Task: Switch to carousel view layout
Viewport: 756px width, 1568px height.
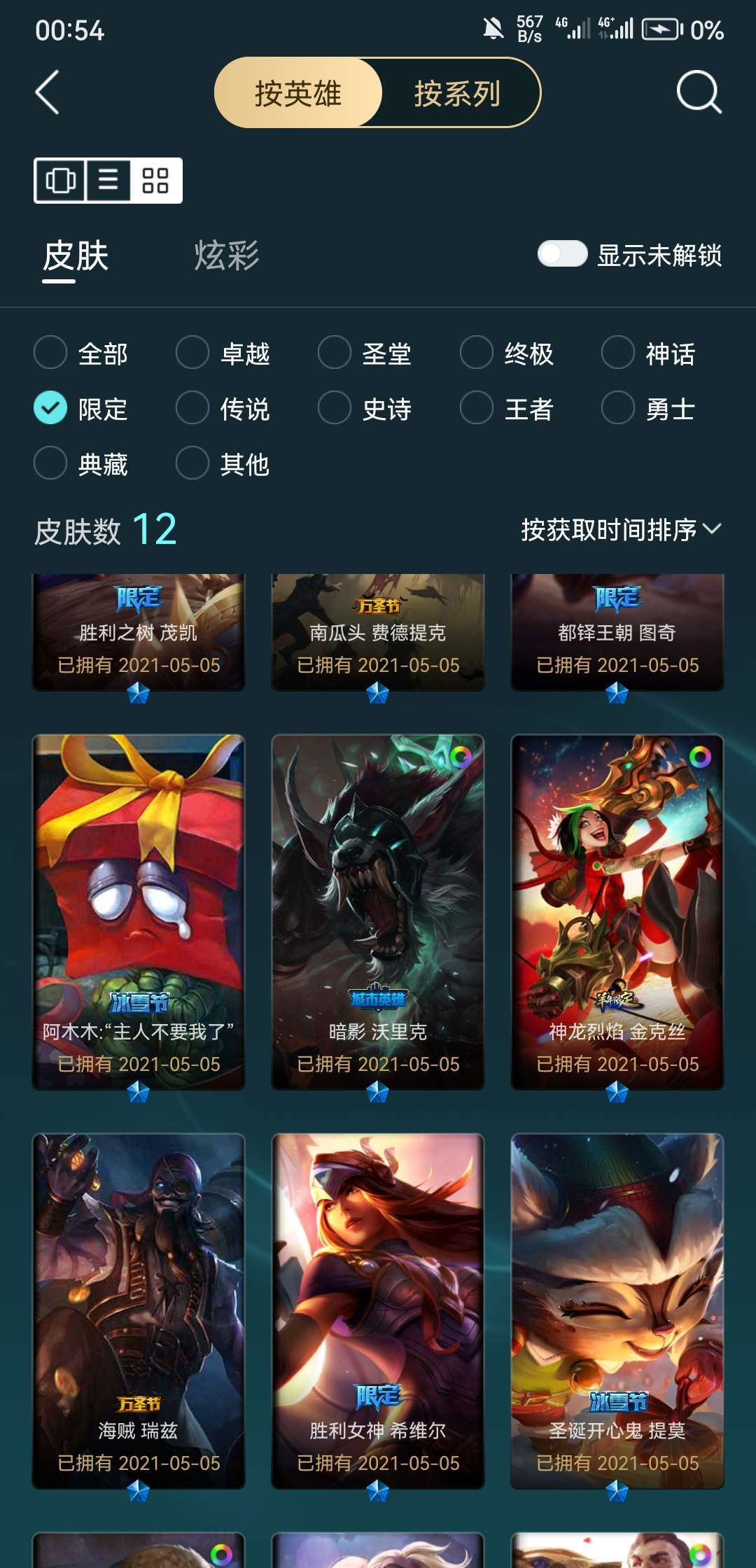Action: [61, 181]
